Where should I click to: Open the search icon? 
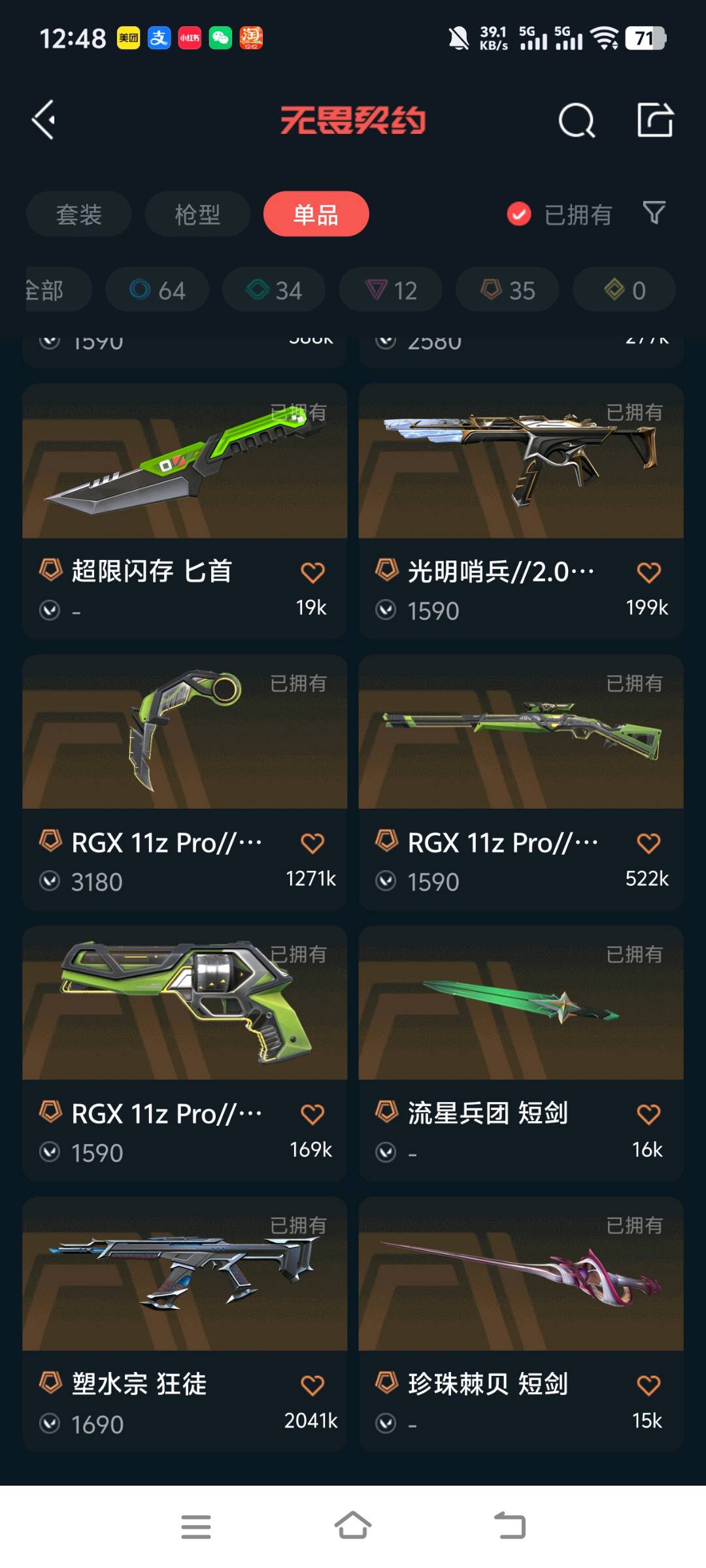(577, 120)
